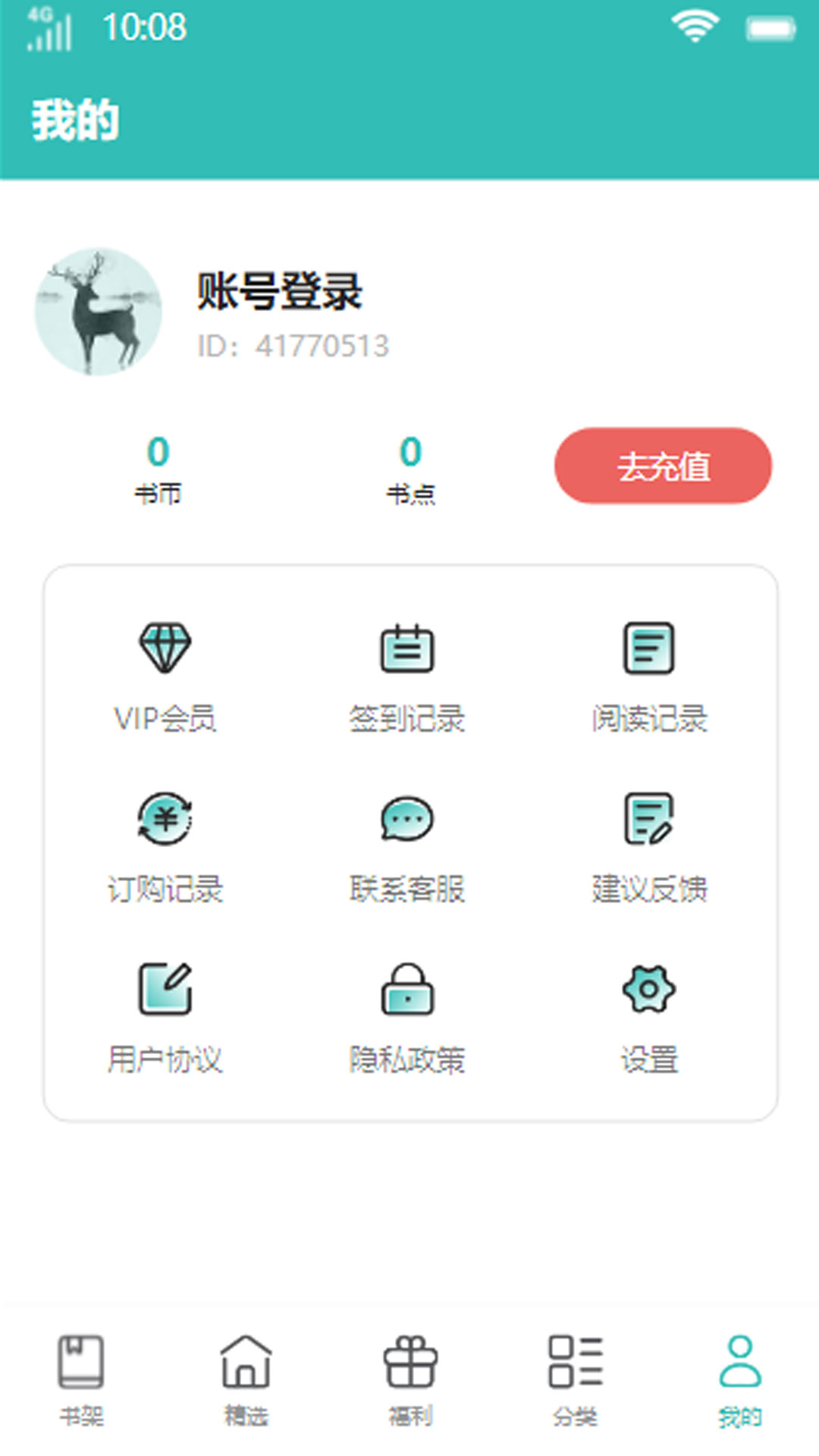View the 用户协议 user agreement
The image size is (819, 1456).
pyautogui.click(x=167, y=1016)
